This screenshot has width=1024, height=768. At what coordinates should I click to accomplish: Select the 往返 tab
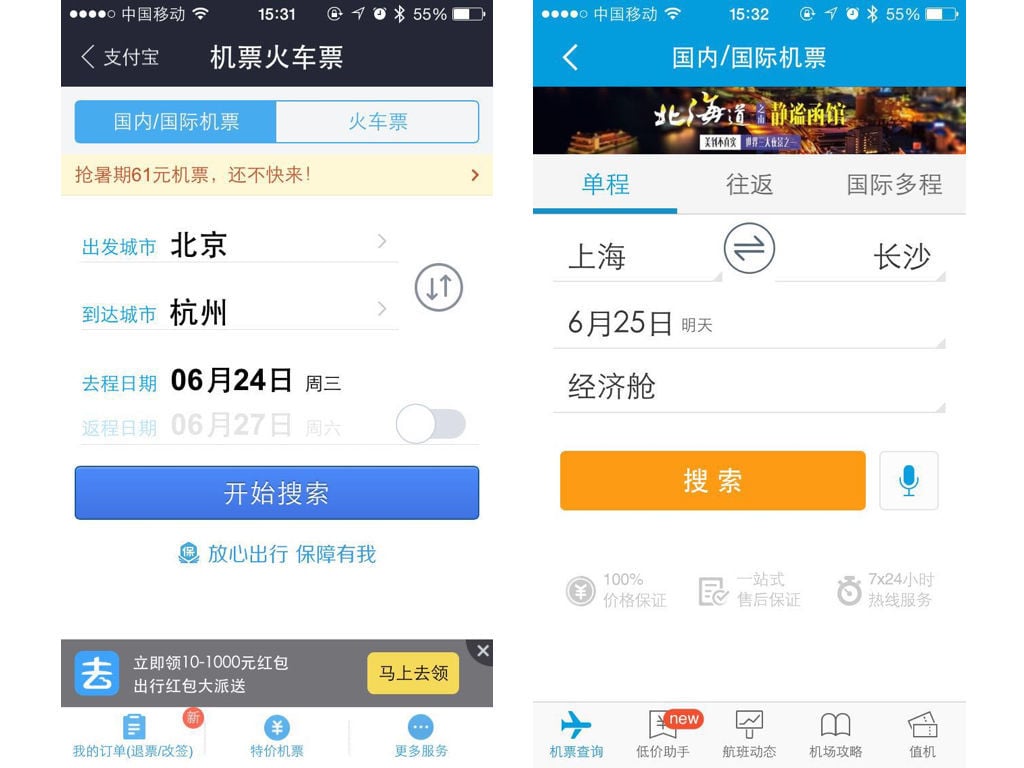[x=749, y=184]
